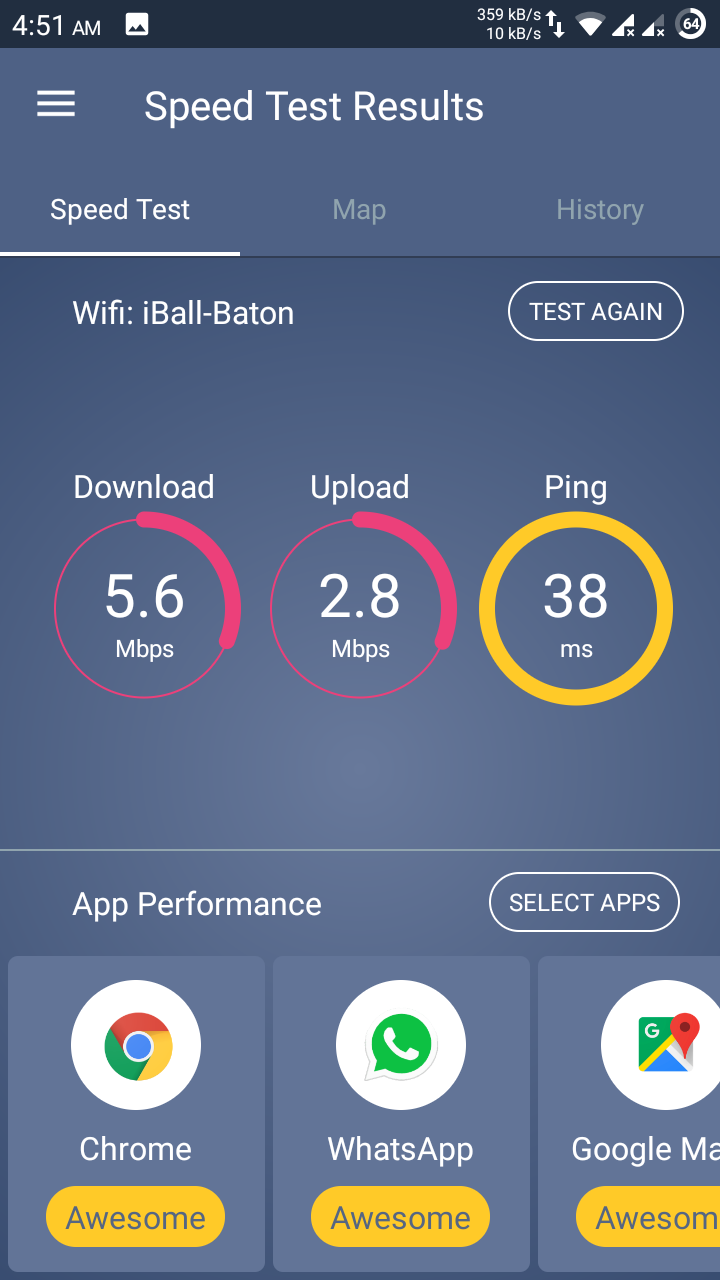
Task: Select the Speed Test tab
Action: click(120, 210)
